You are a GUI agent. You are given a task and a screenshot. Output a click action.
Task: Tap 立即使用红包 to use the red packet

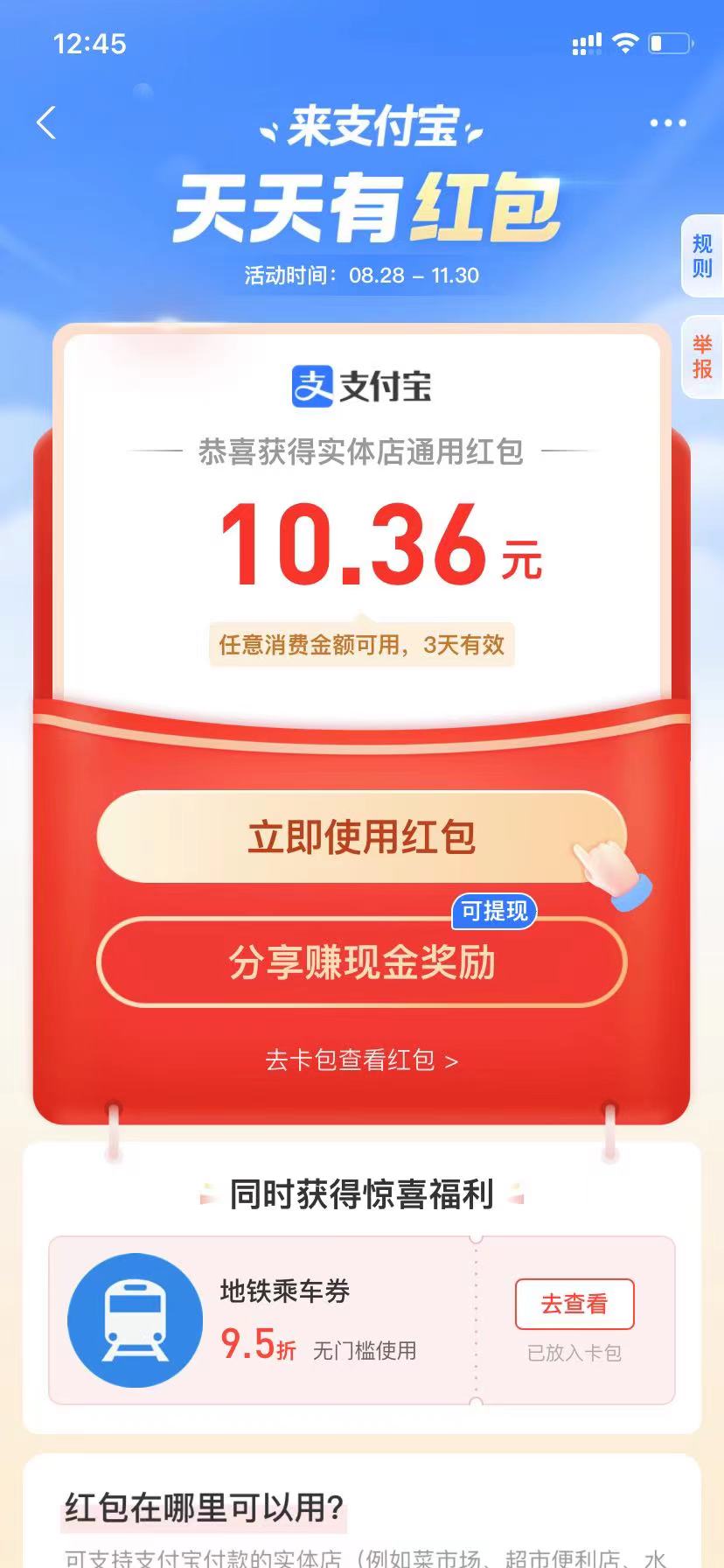click(x=361, y=837)
